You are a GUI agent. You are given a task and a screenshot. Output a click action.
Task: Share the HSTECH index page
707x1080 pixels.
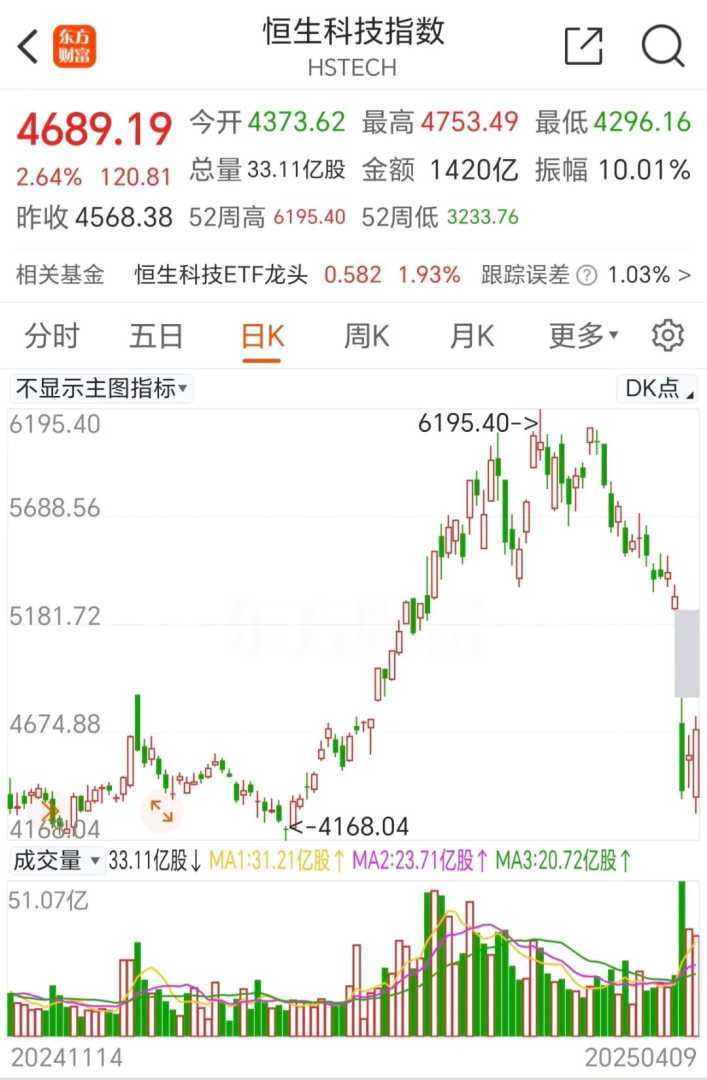click(x=584, y=46)
